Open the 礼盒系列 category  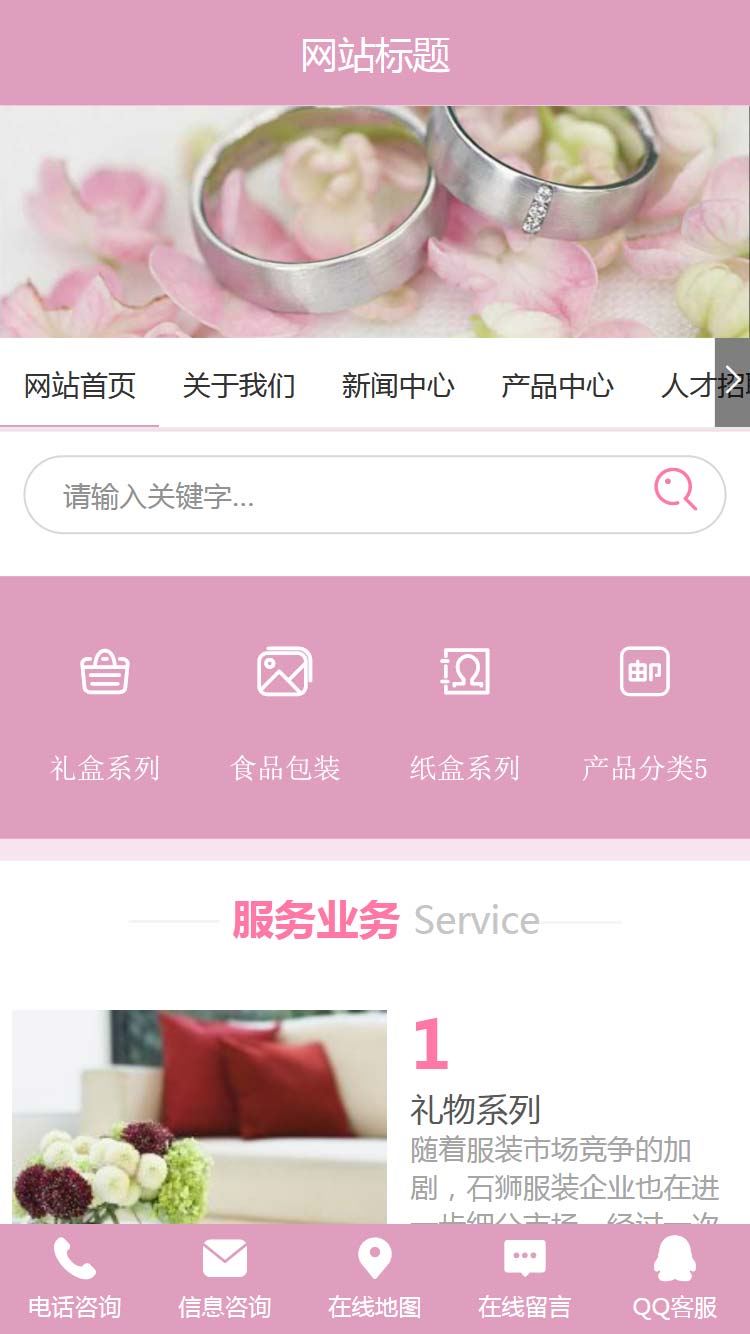point(105,712)
